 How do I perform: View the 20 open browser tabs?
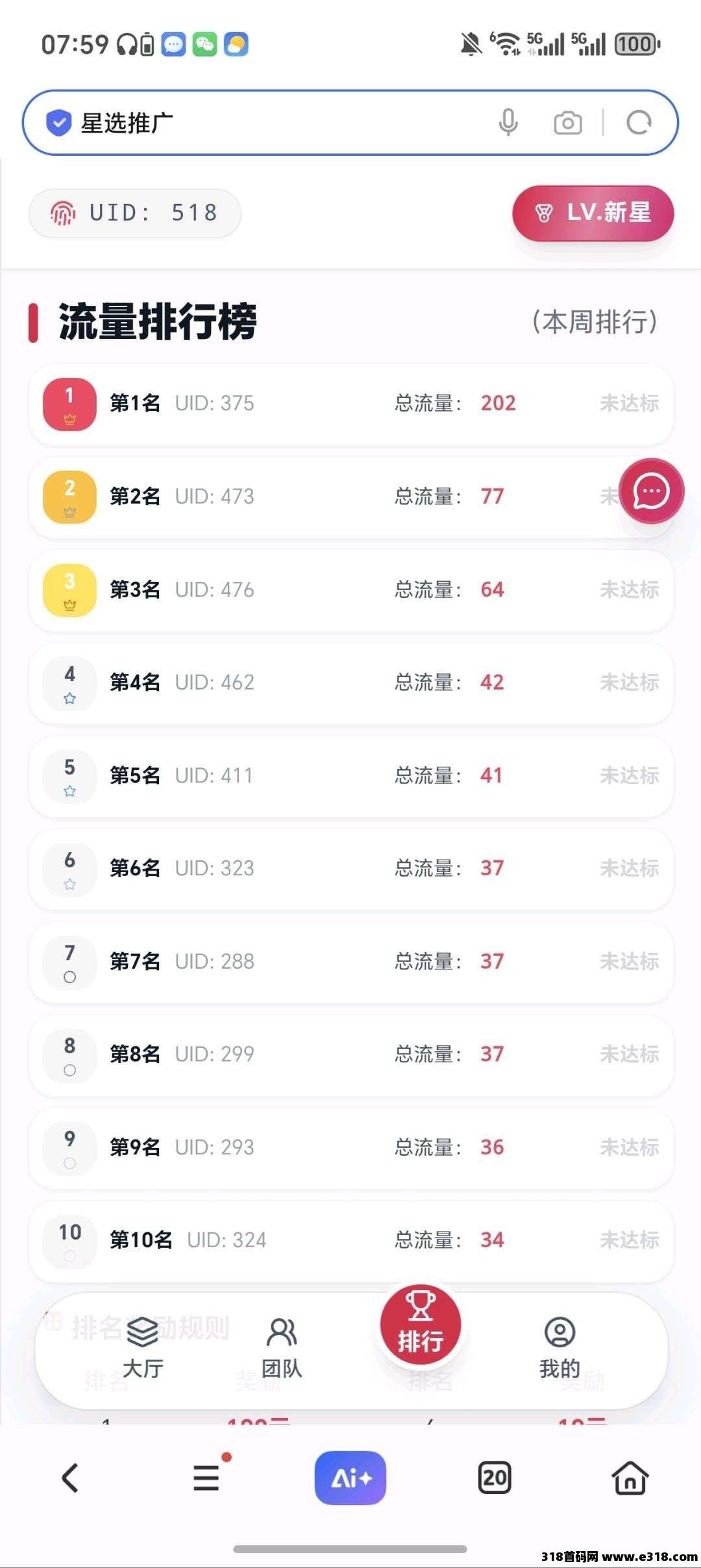pos(495,1478)
